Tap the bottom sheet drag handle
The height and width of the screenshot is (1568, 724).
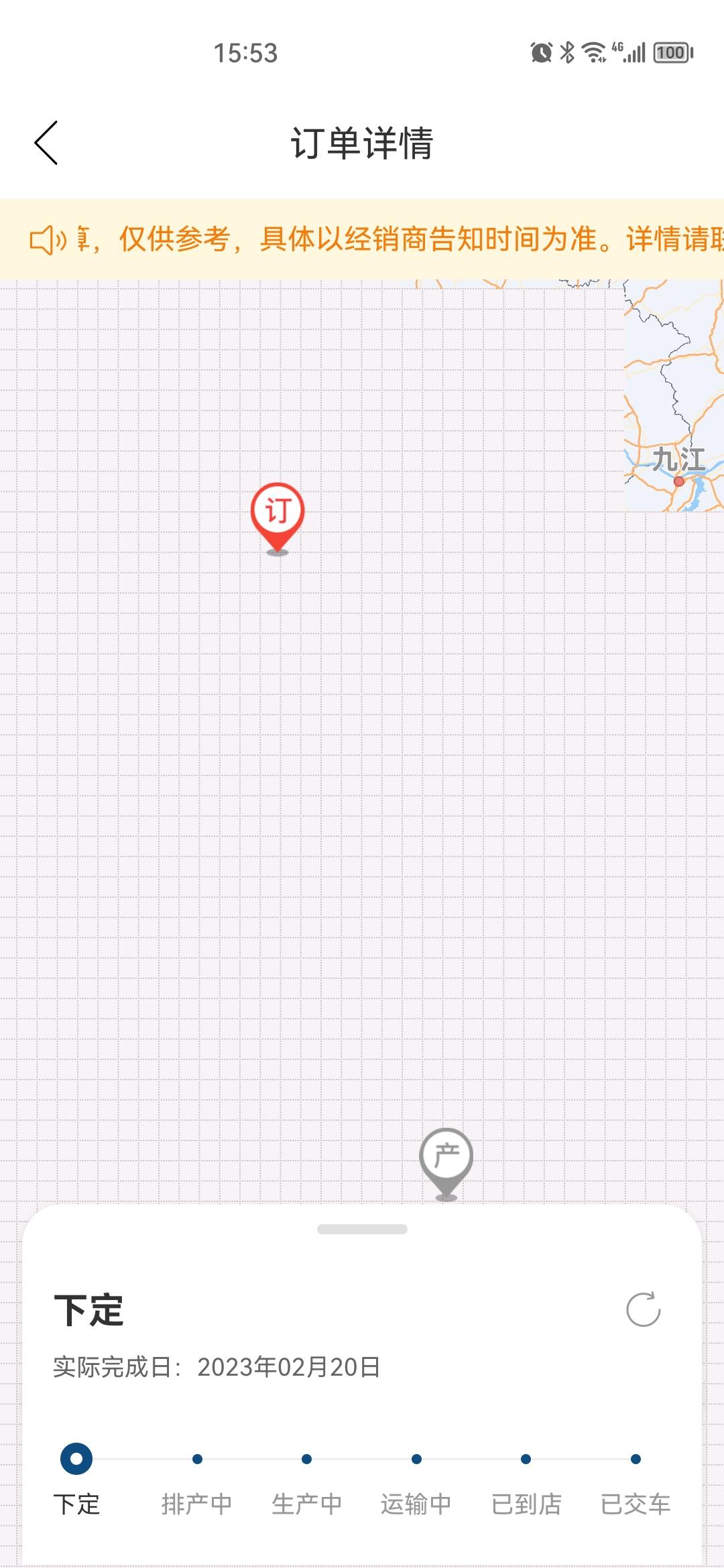pos(362,1229)
